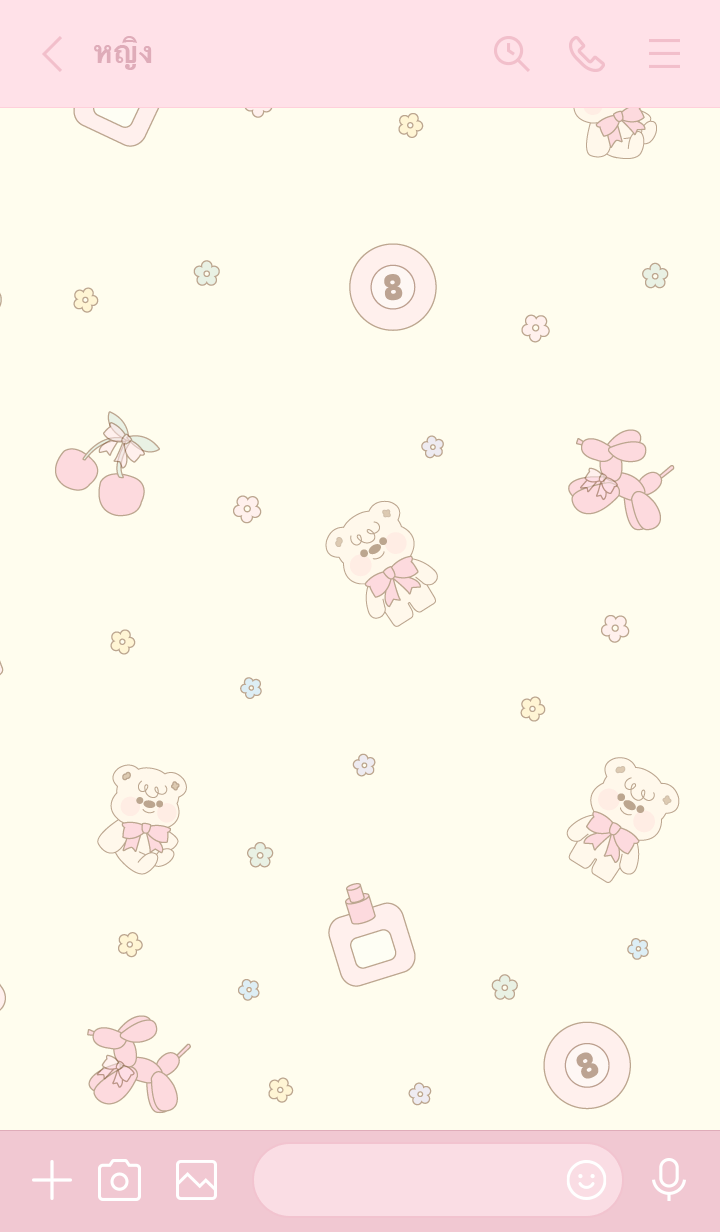Open the chat menu
The height and width of the screenshot is (1232, 720).
click(664, 54)
